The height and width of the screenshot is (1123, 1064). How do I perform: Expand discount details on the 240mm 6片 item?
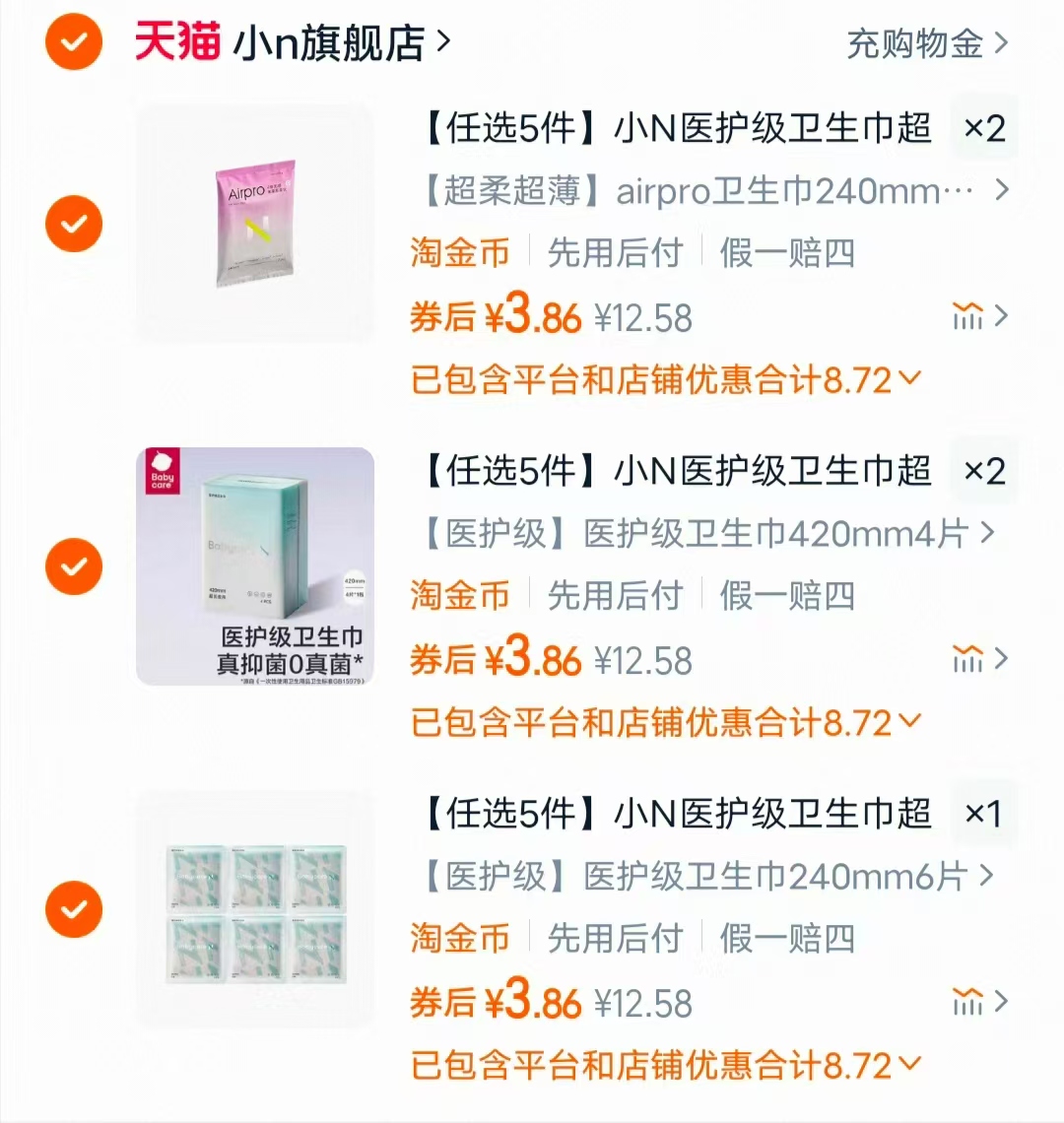point(911,1062)
